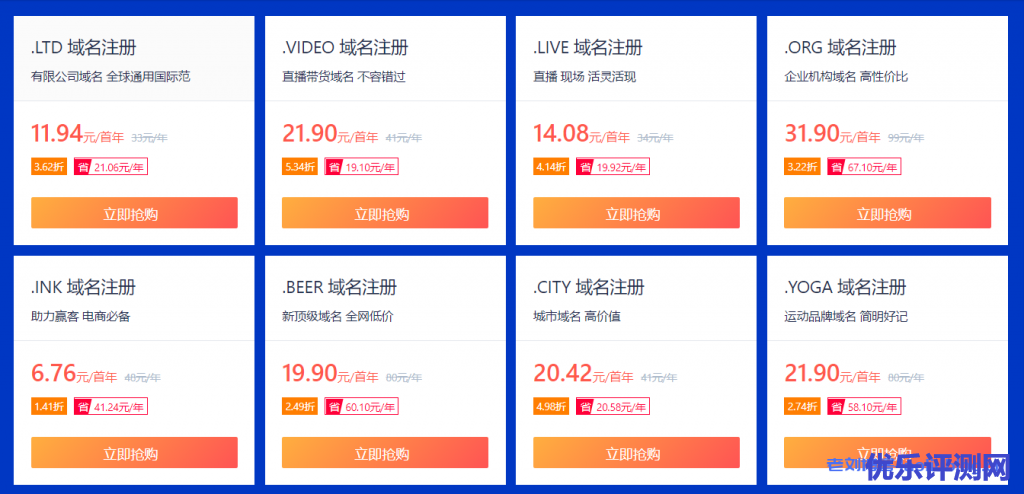The image size is (1024, 494).
Task: Open the .BEER 域名注册 card
Action: click(x=339, y=288)
